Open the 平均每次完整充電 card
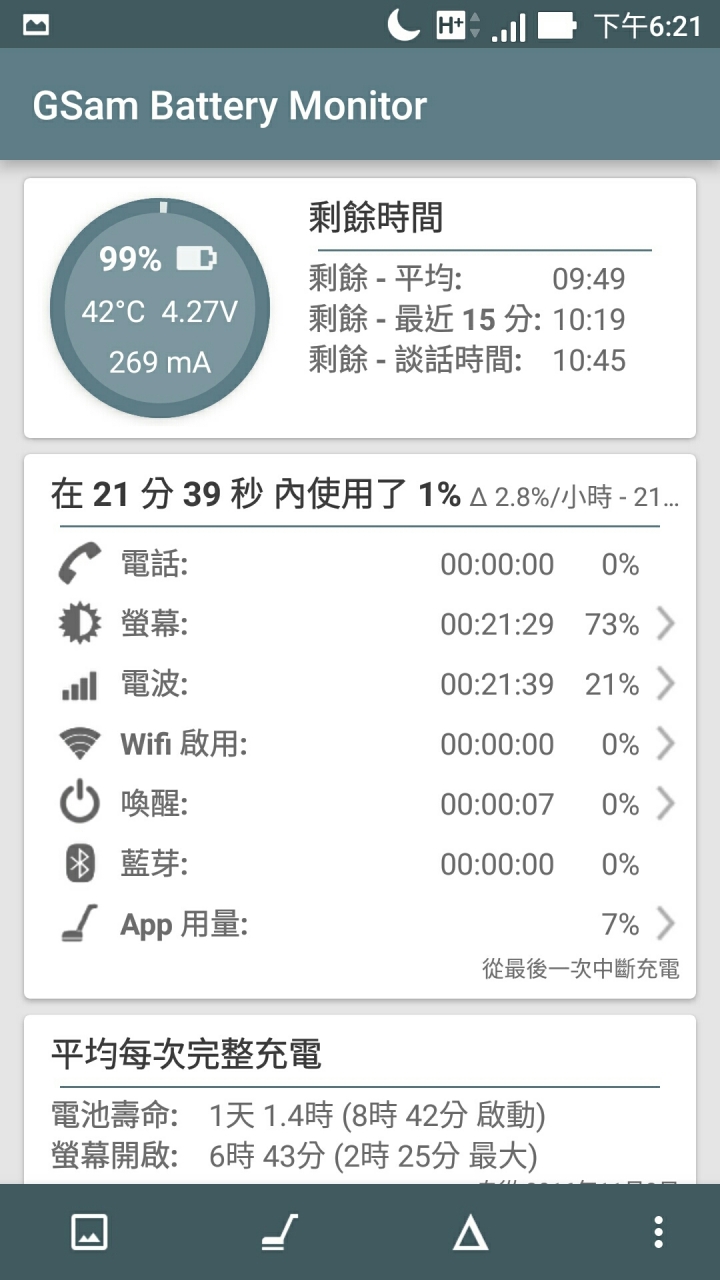The height and width of the screenshot is (1280, 720). [x=360, y=1100]
